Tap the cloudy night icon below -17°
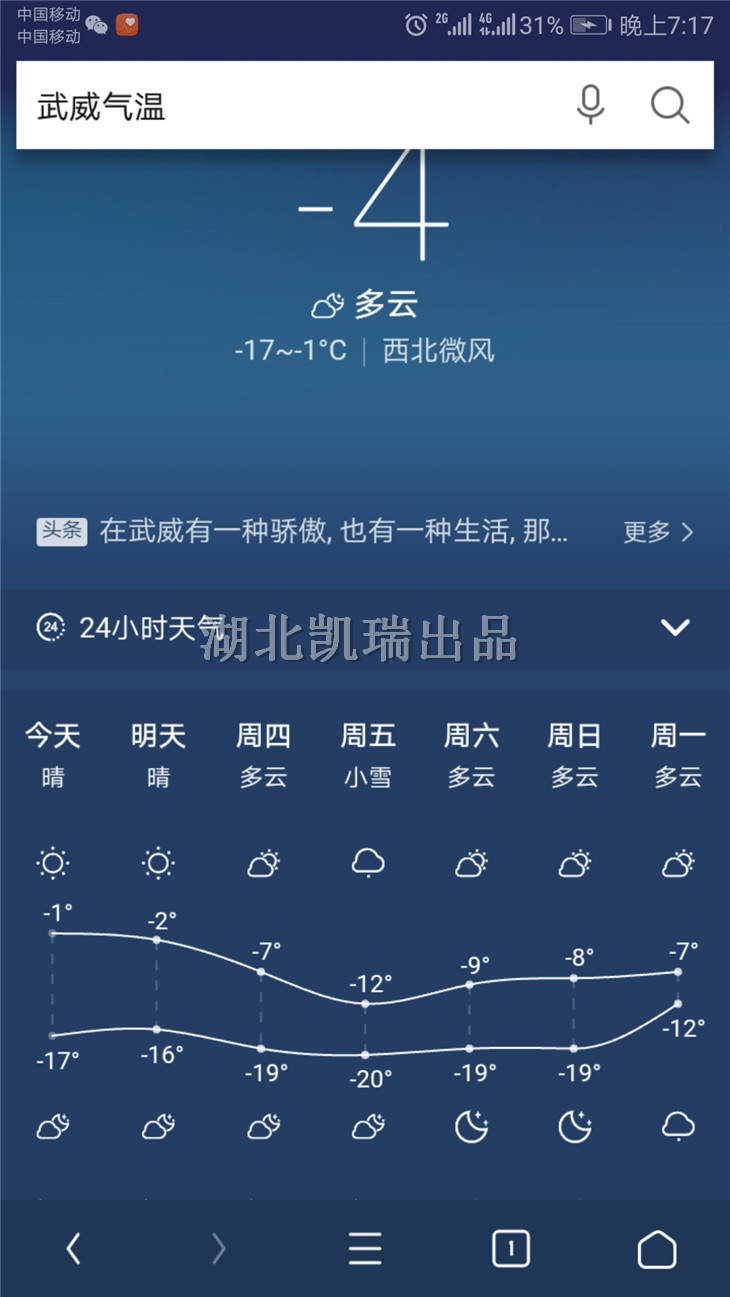The width and height of the screenshot is (730, 1297). (x=52, y=1126)
